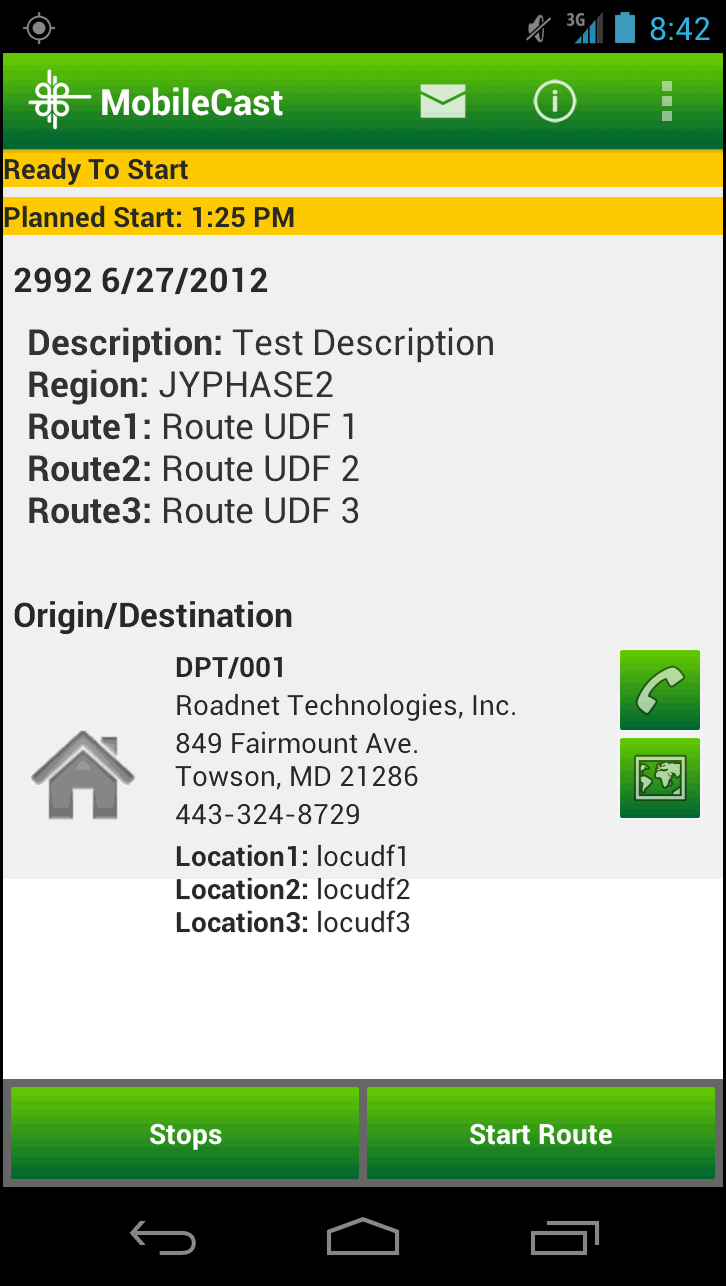Tap Start Route button
This screenshot has width=726, height=1286.
point(541,1134)
